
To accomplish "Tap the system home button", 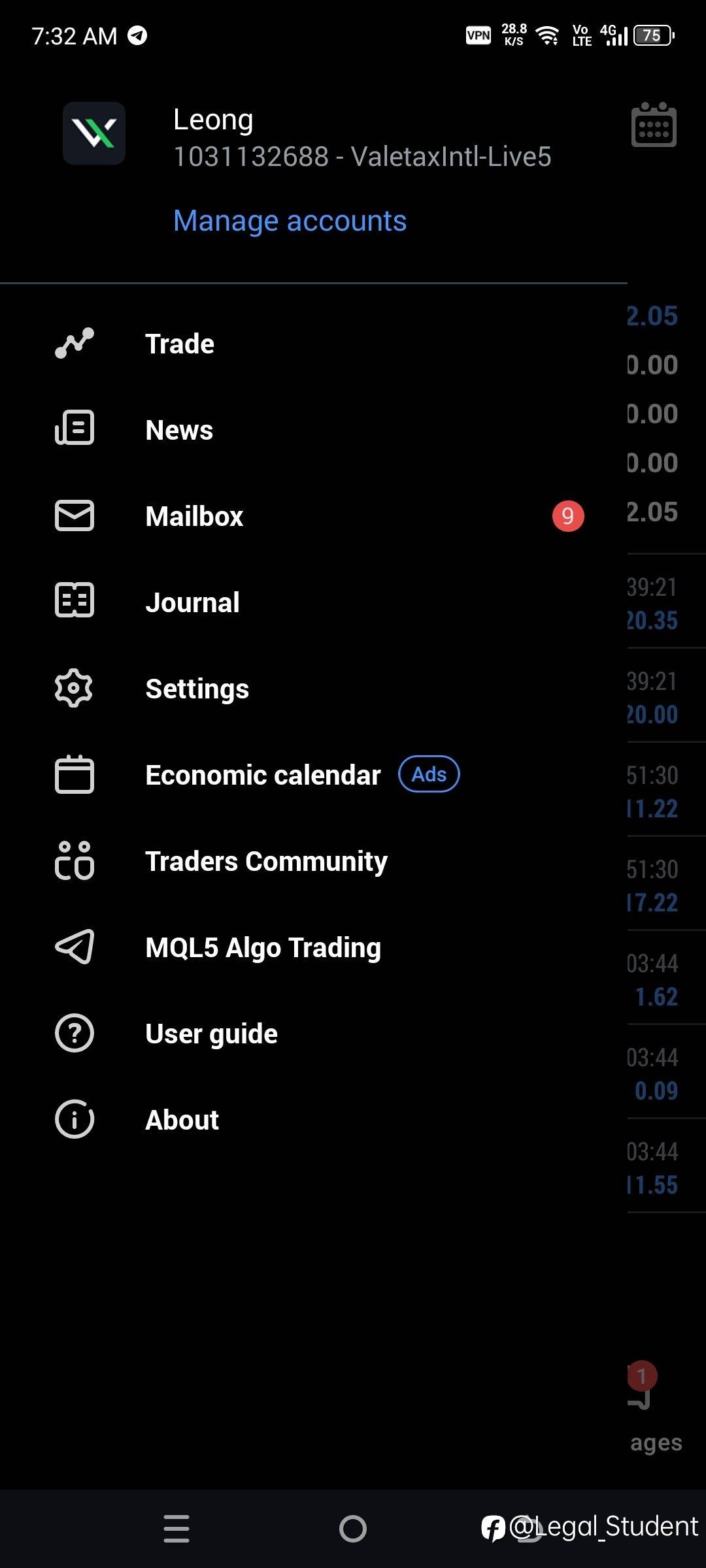I will pyautogui.click(x=353, y=1529).
